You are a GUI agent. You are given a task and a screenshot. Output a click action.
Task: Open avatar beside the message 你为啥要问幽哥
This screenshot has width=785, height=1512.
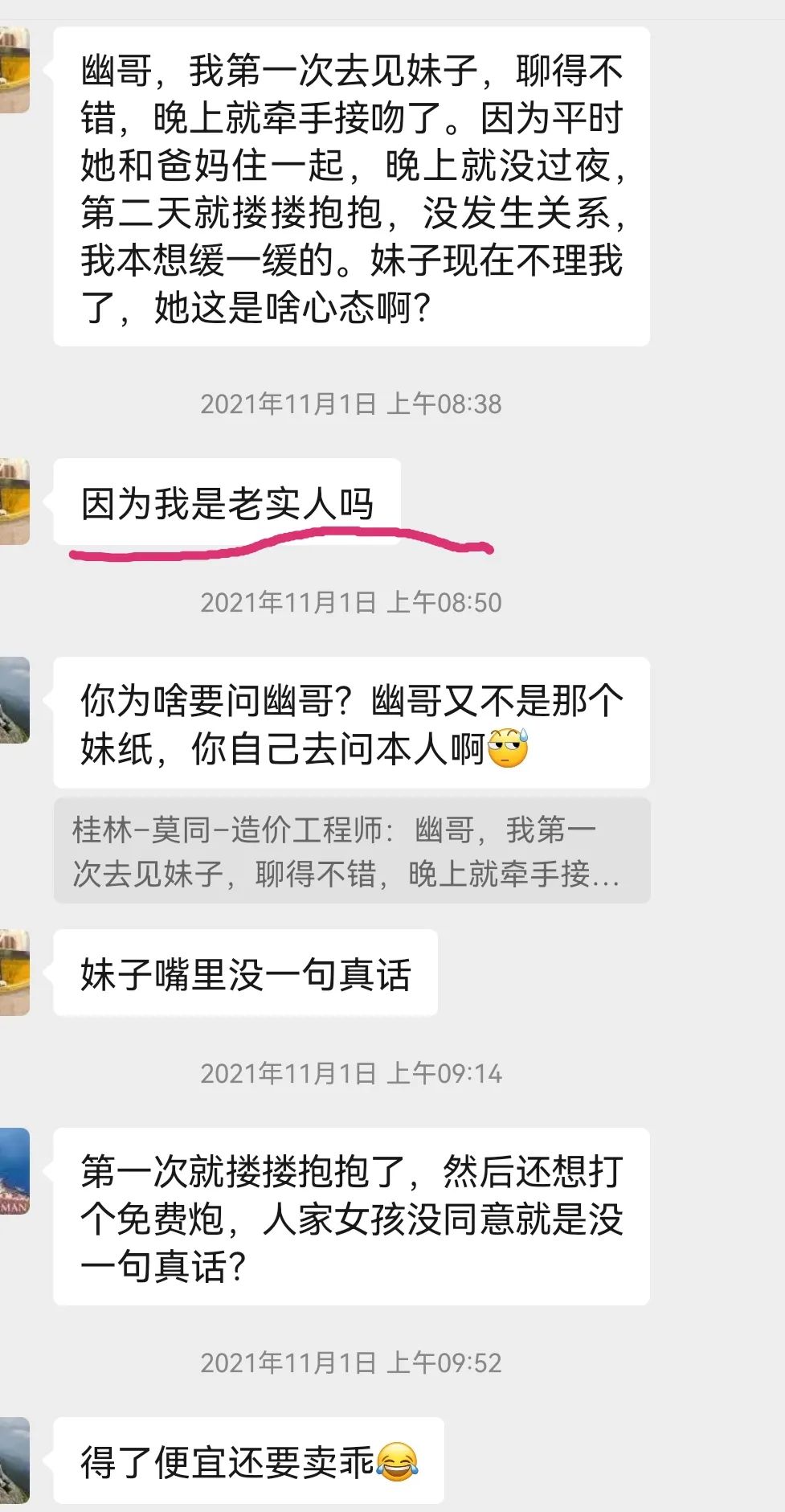tap(14, 700)
